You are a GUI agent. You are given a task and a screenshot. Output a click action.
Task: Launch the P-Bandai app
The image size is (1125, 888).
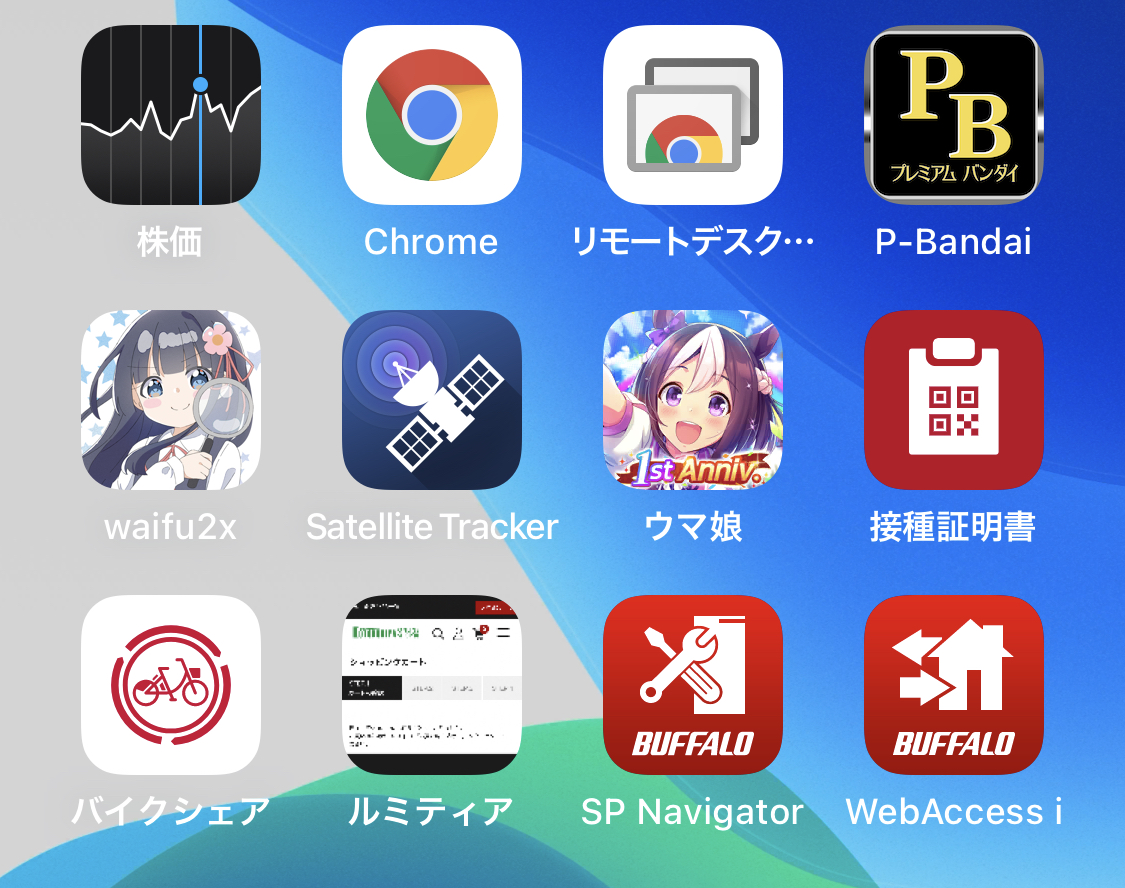click(954, 115)
